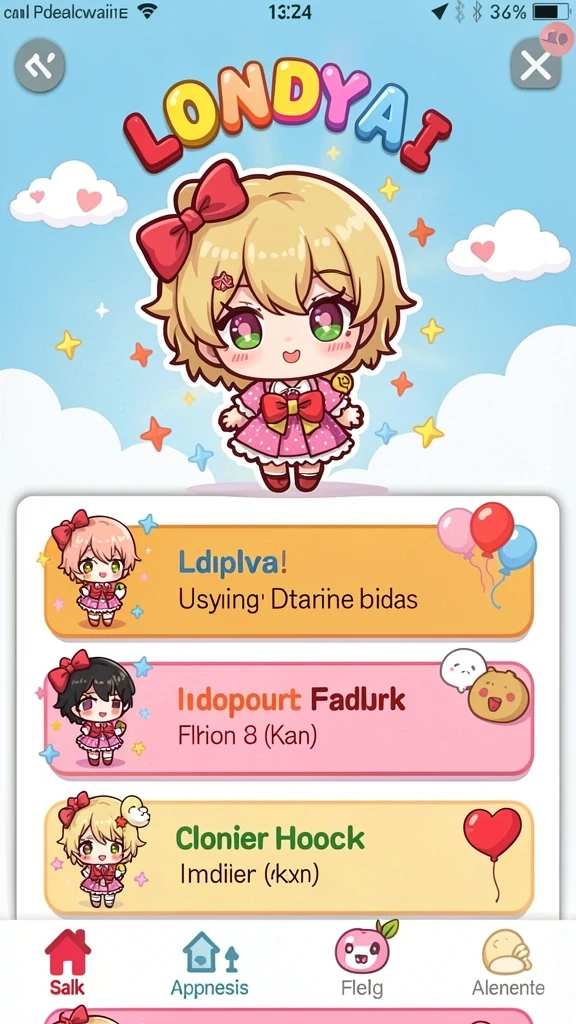Open the Iidopourt Fadlurk card
This screenshot has height=1024, width=576.
[289, 718]
